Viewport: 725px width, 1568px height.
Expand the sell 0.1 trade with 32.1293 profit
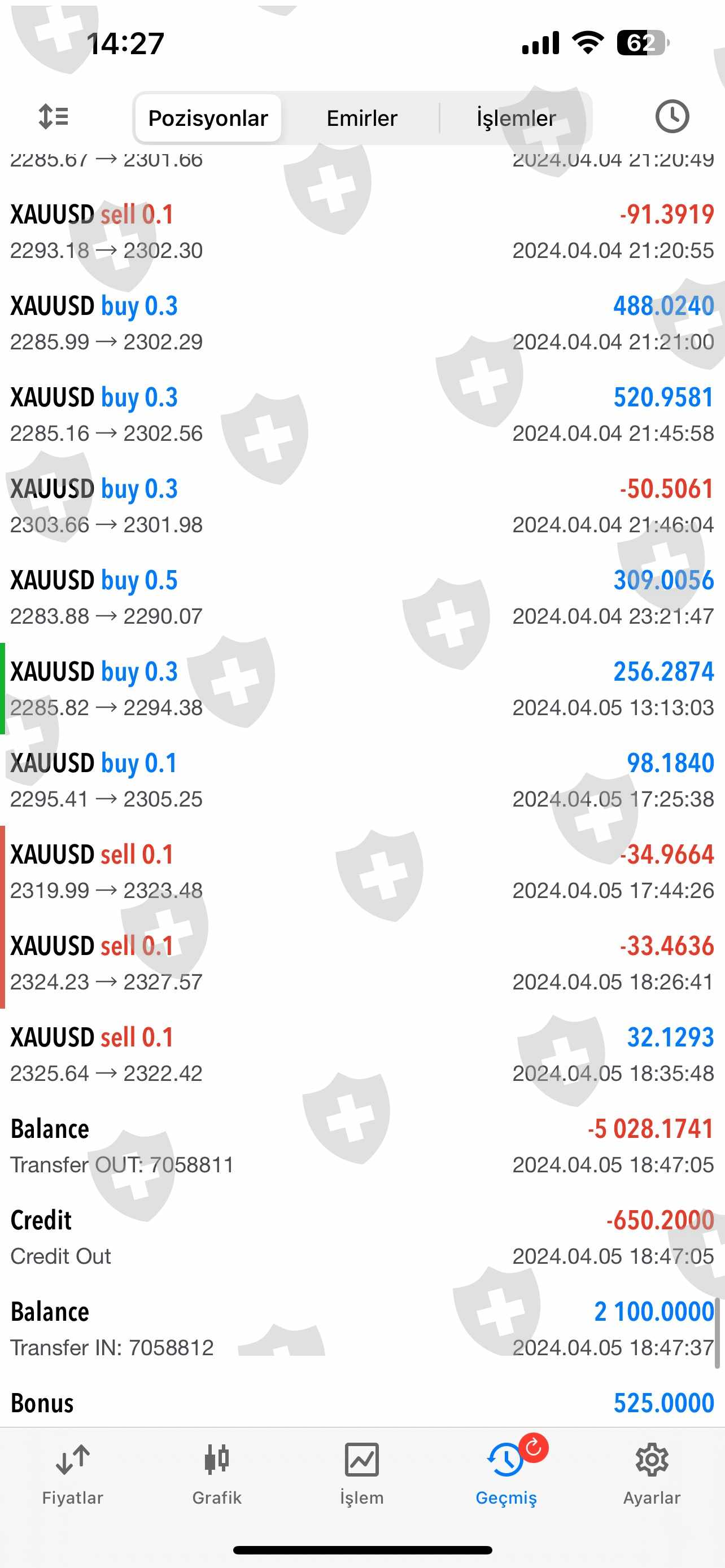coord(362,1054)
